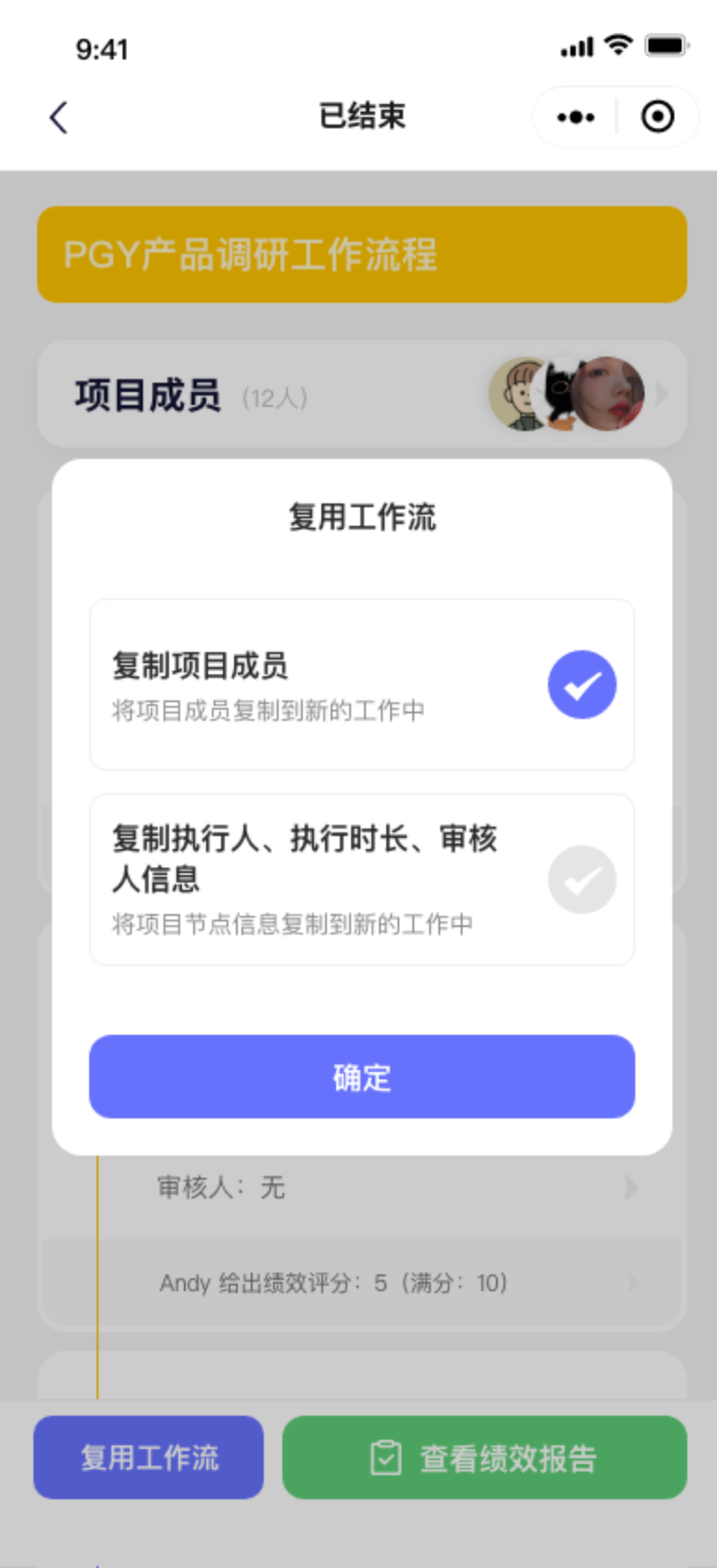
Task: Confirm with the 确定 button
Action: pos(362,1077)
